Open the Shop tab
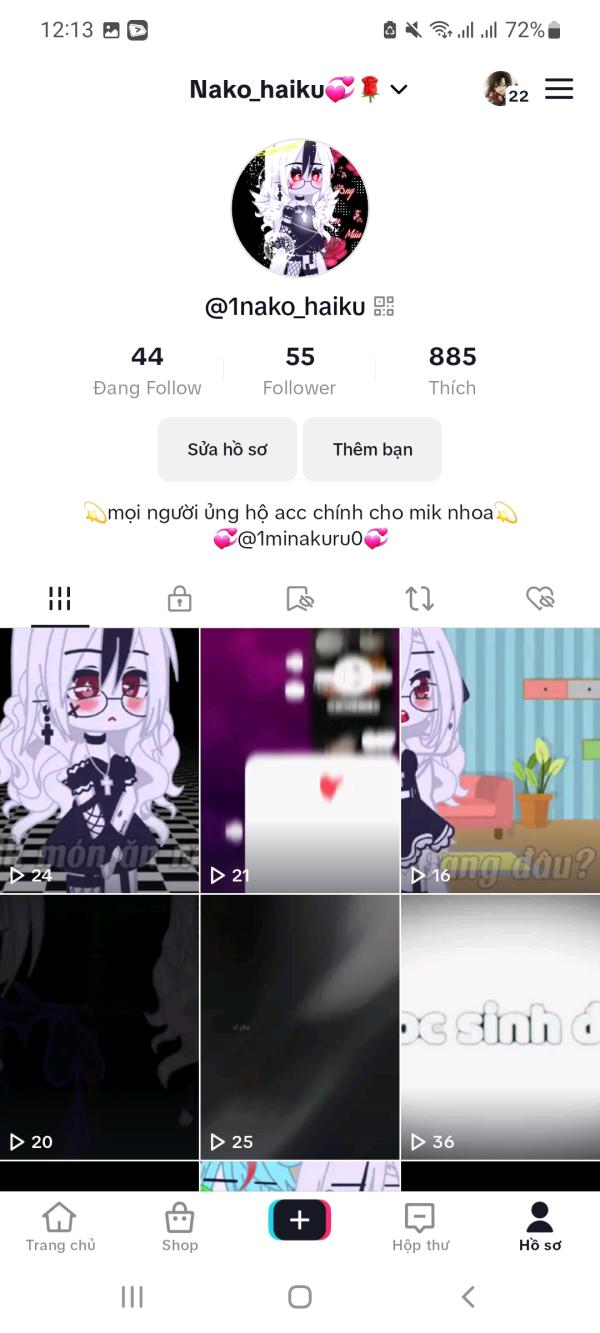 tap(180, 1227)
